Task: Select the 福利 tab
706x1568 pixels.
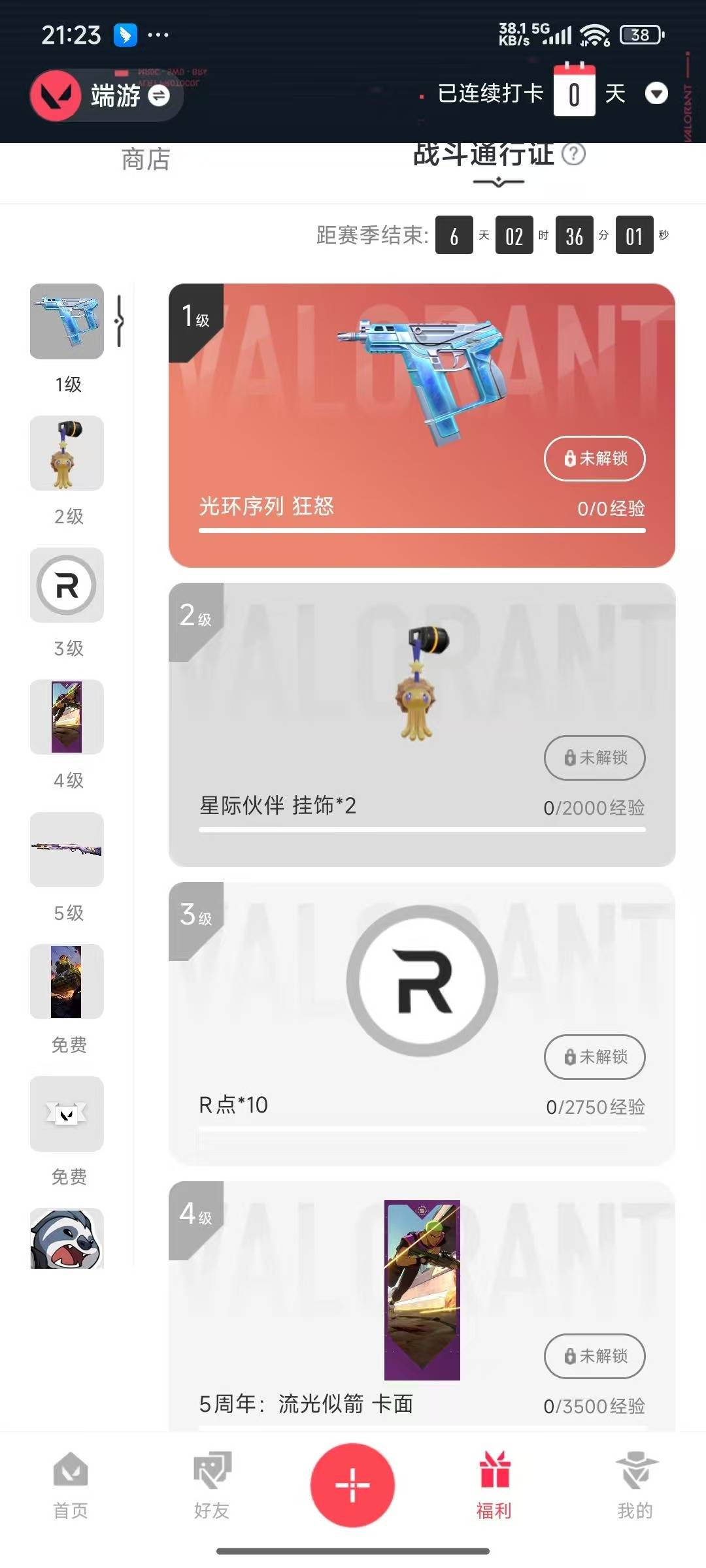Action: pyautogui.click(x=494, y=1486)
